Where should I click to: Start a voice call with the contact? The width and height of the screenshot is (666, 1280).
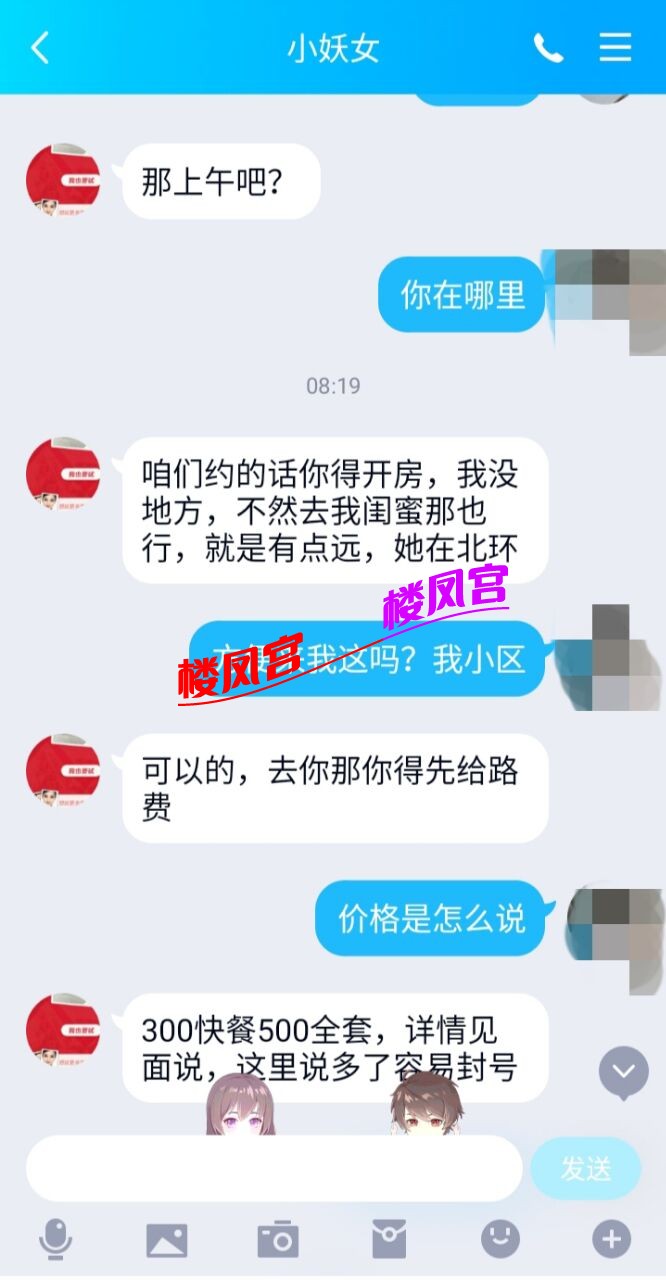(548, 47)
